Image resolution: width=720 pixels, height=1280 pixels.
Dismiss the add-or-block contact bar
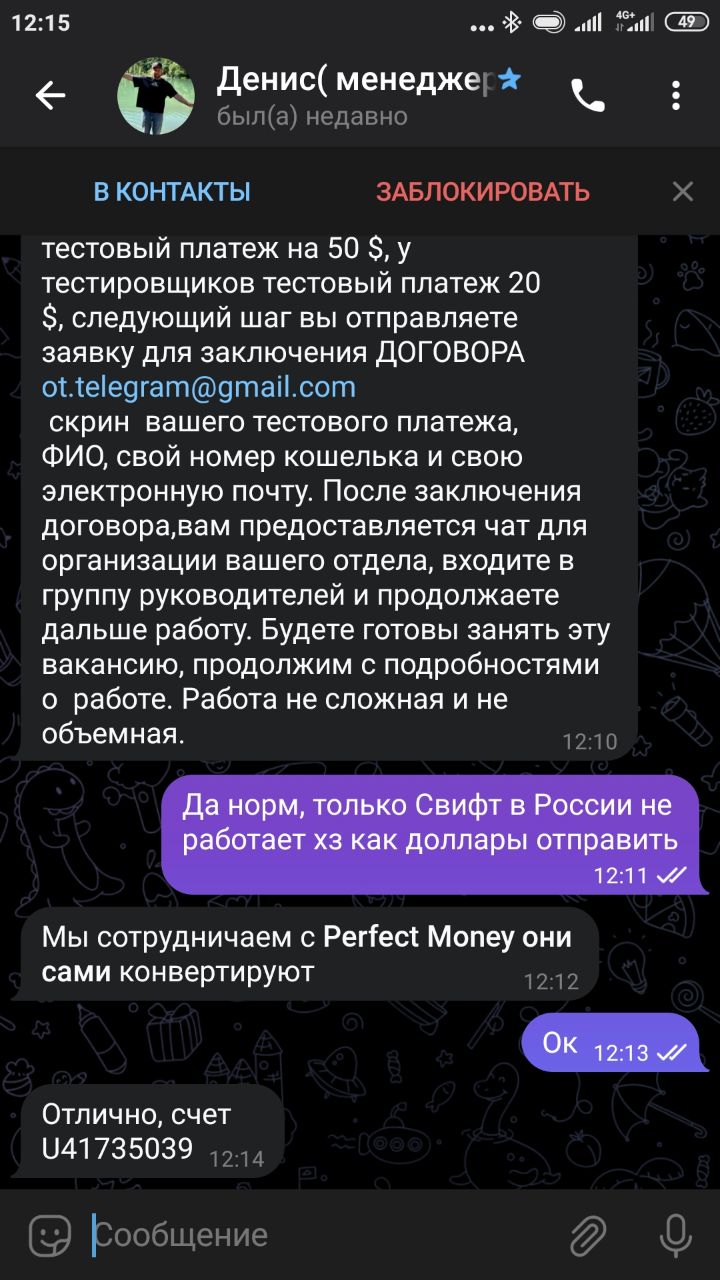pyautogui.click(x=683, y=192)
